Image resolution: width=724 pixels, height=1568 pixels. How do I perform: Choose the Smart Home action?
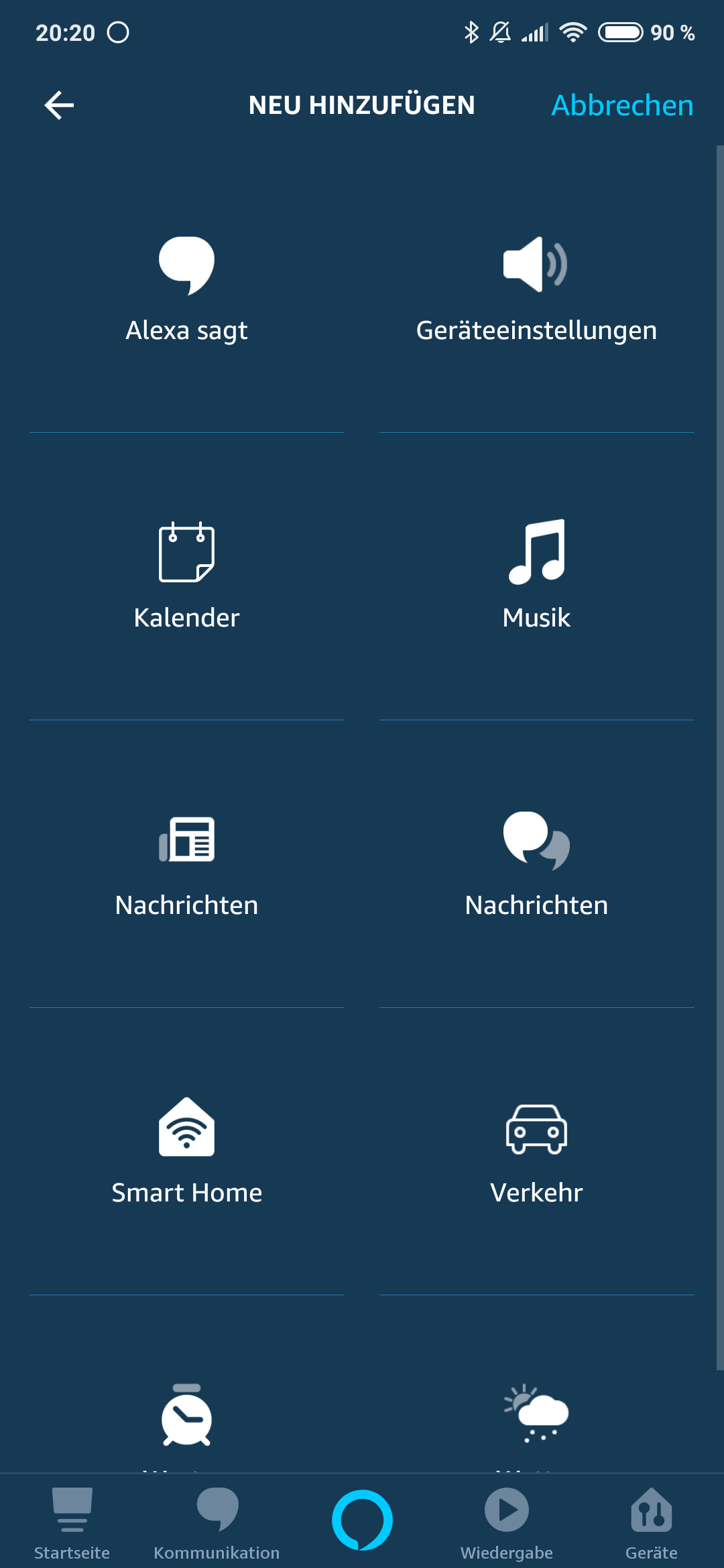[x=186, y=1151]
